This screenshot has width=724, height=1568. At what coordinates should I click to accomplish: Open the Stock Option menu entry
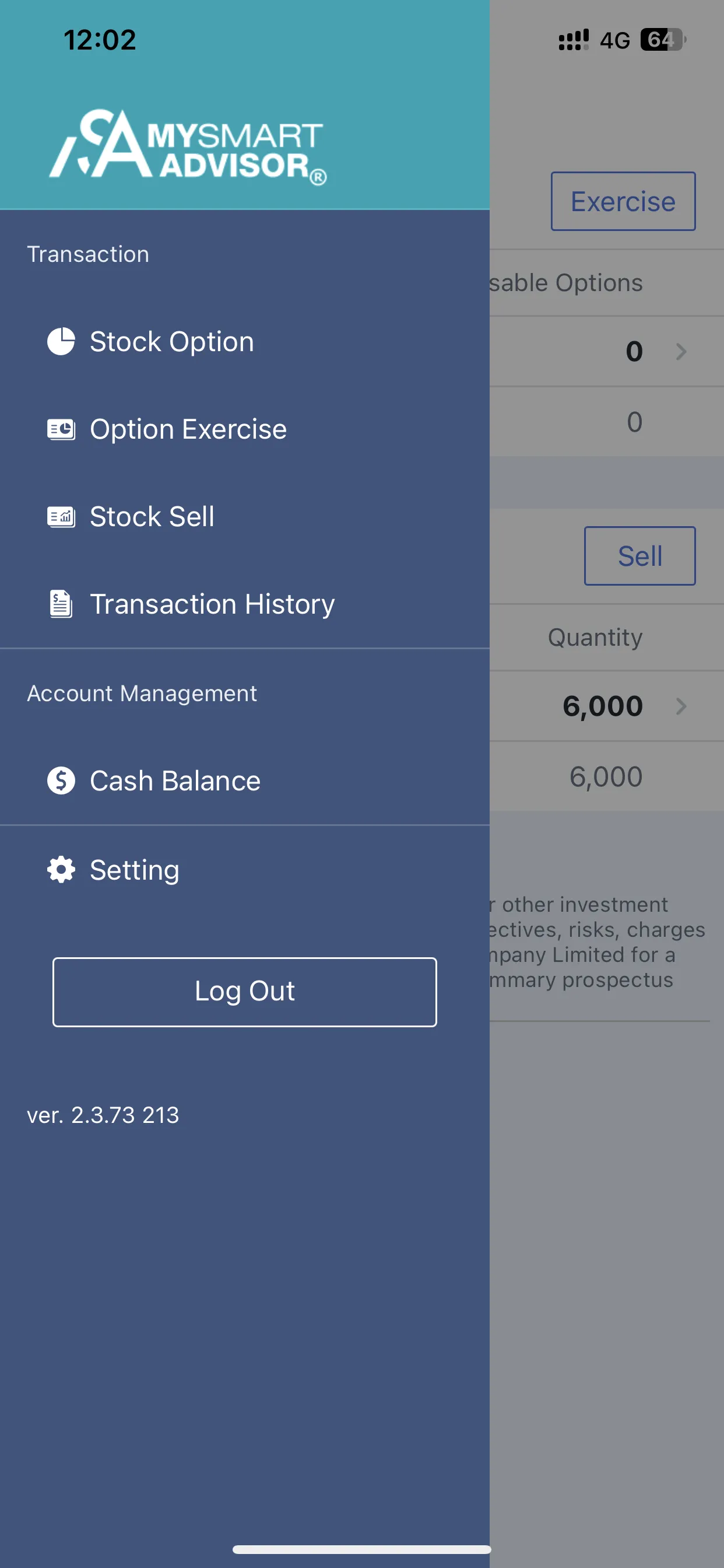point(171,341)
